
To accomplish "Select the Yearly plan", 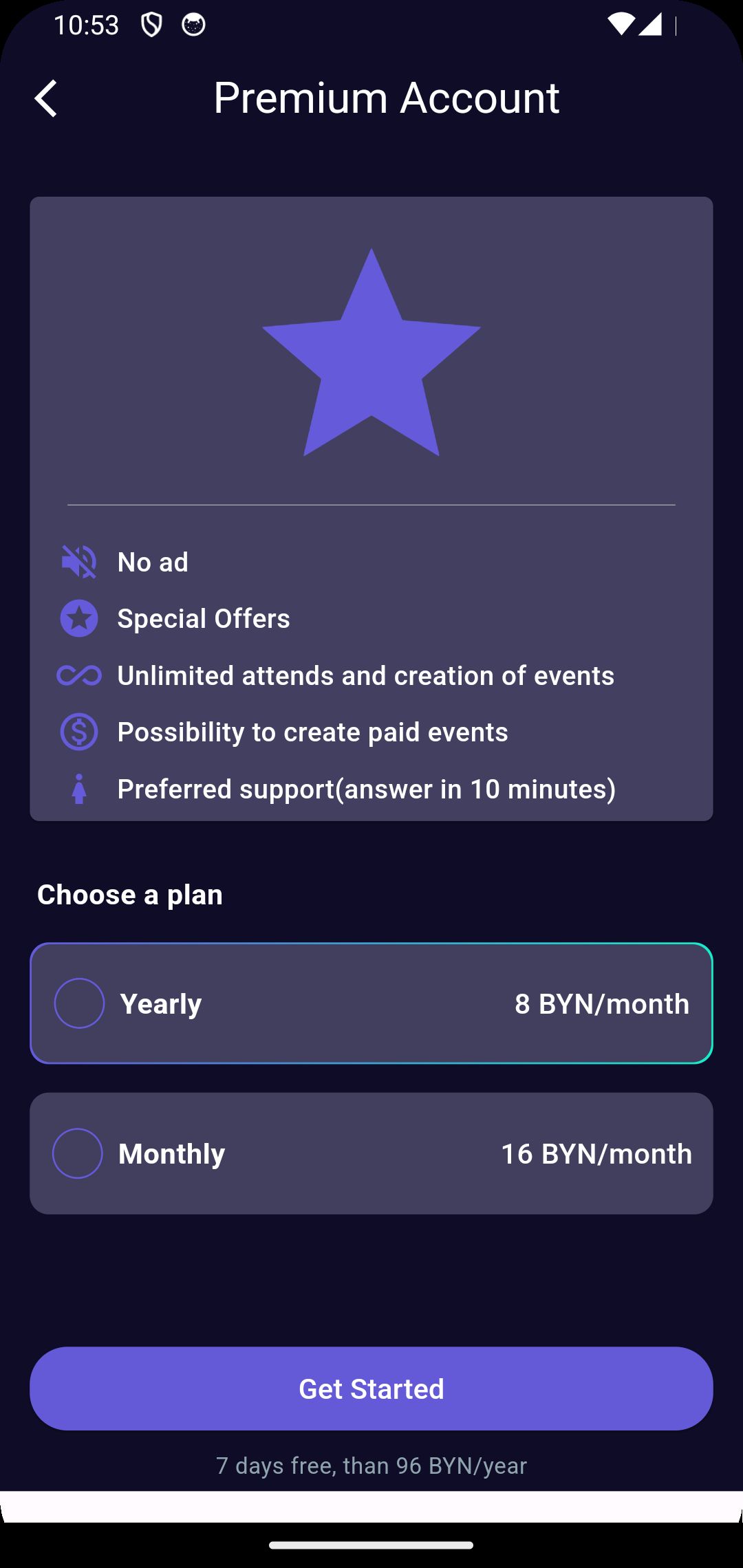I will pos(80,1003).
